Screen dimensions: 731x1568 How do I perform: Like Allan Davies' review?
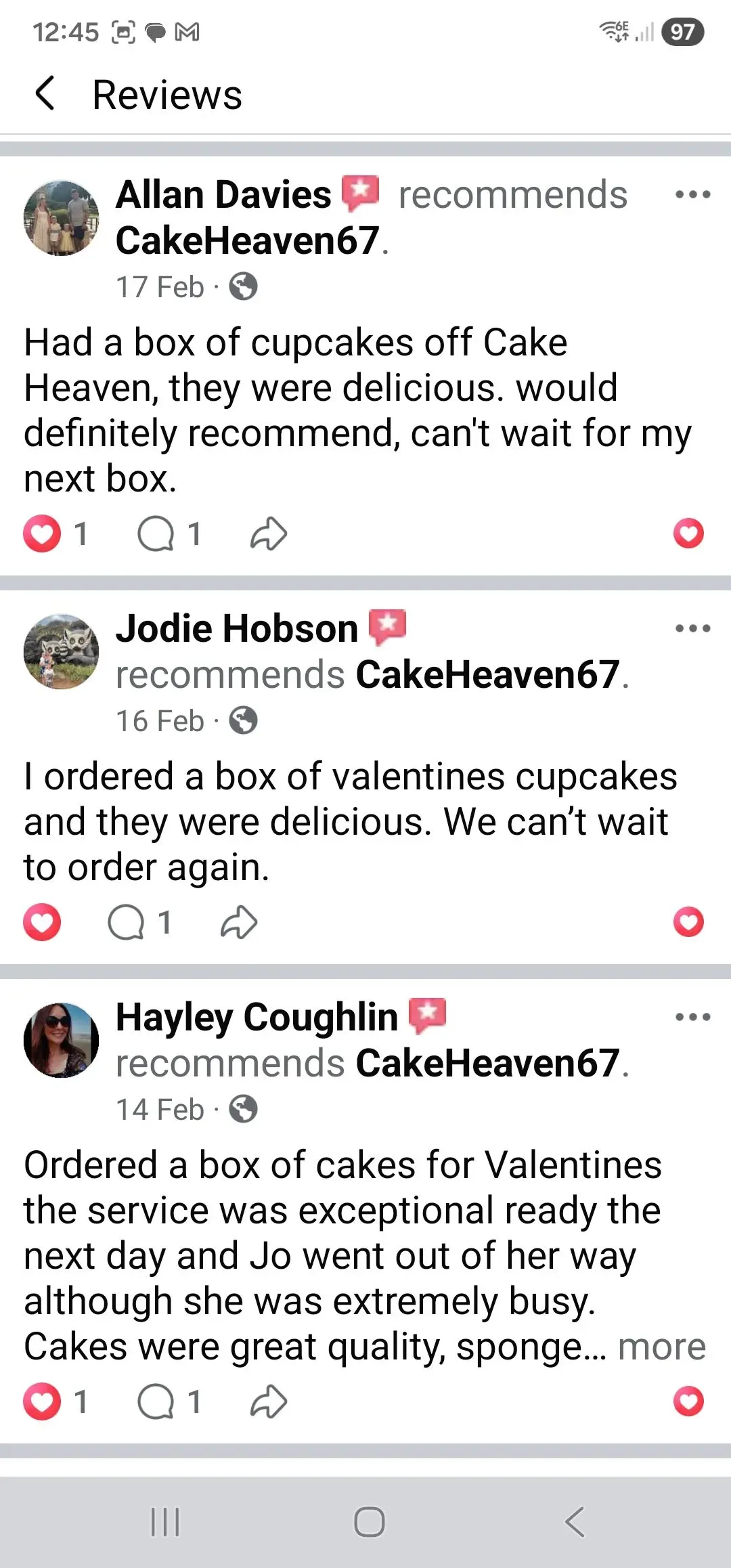point(42,534)
